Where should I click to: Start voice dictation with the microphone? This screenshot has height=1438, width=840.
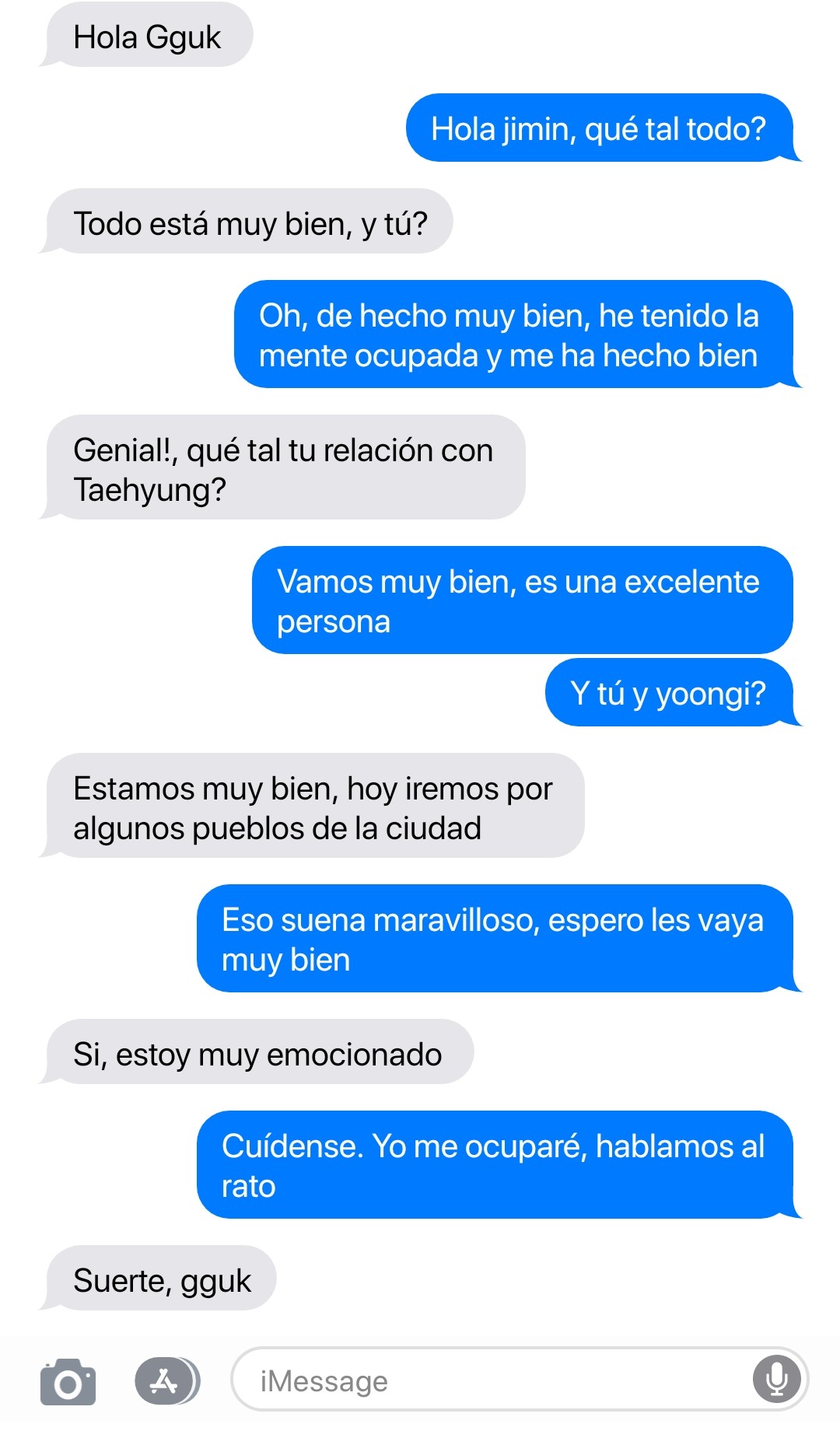coord(776,1380)
